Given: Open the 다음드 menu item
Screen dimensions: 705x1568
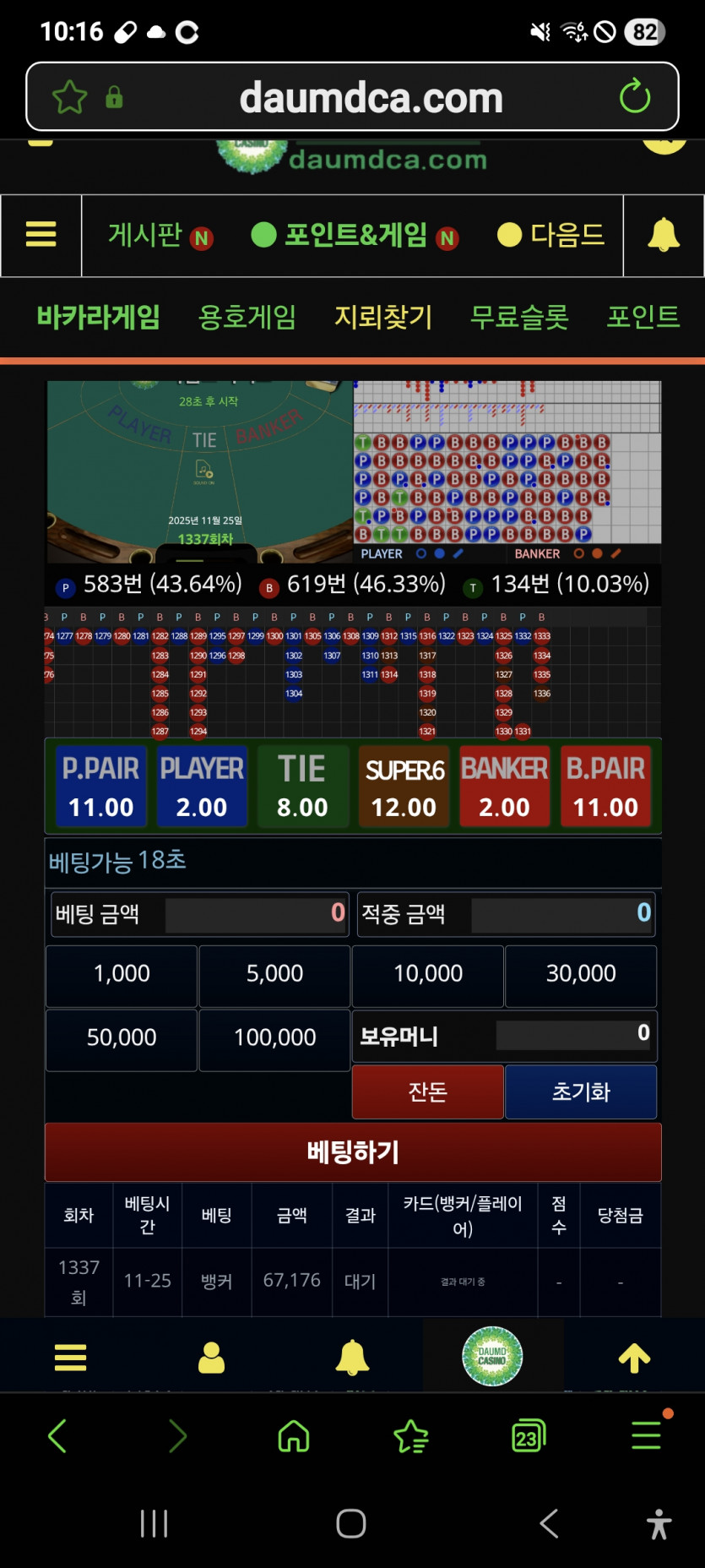Looking at the screenshot, I should [550, 236].
